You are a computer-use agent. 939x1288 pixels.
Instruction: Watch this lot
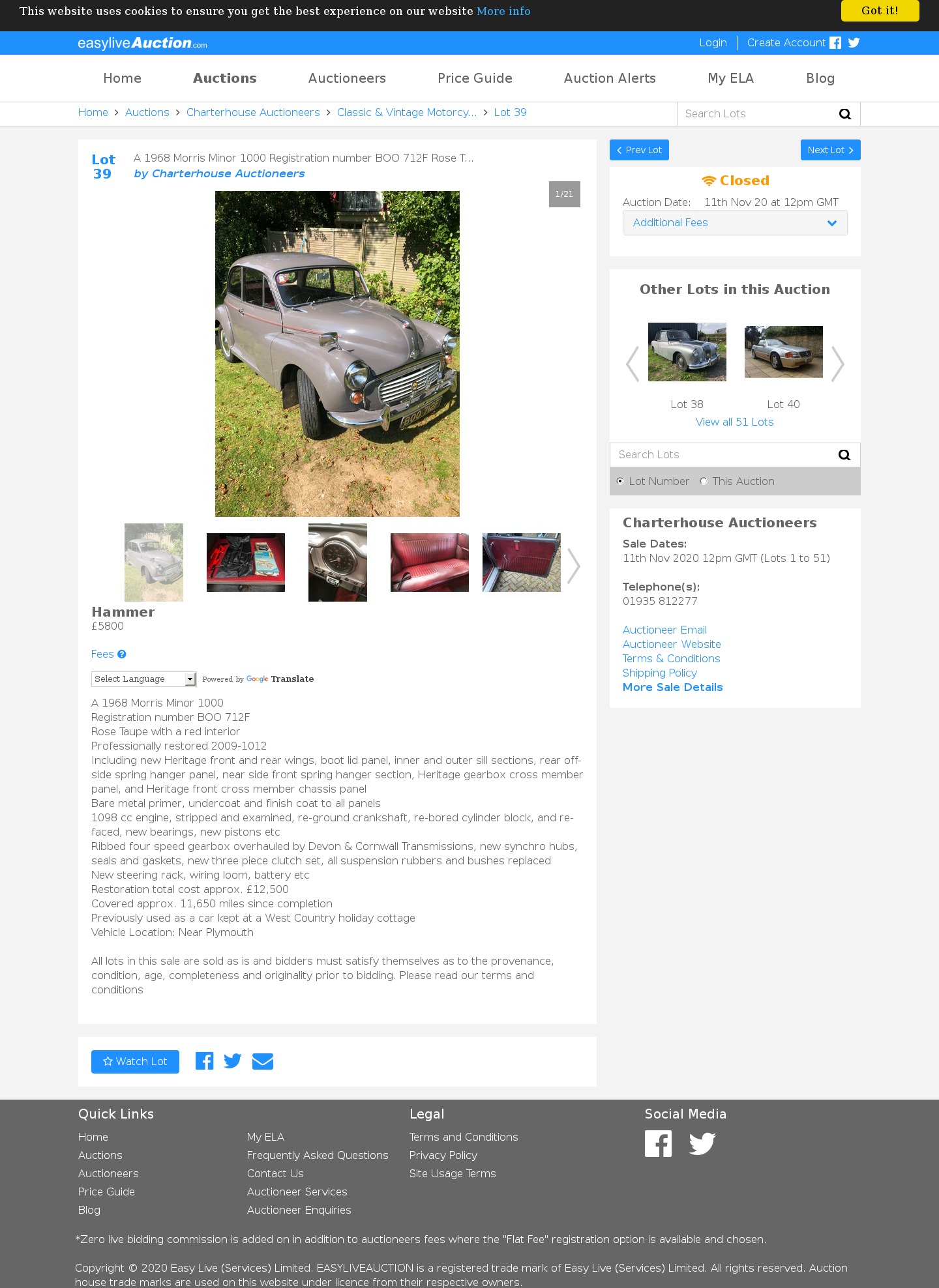(135, 1062)
